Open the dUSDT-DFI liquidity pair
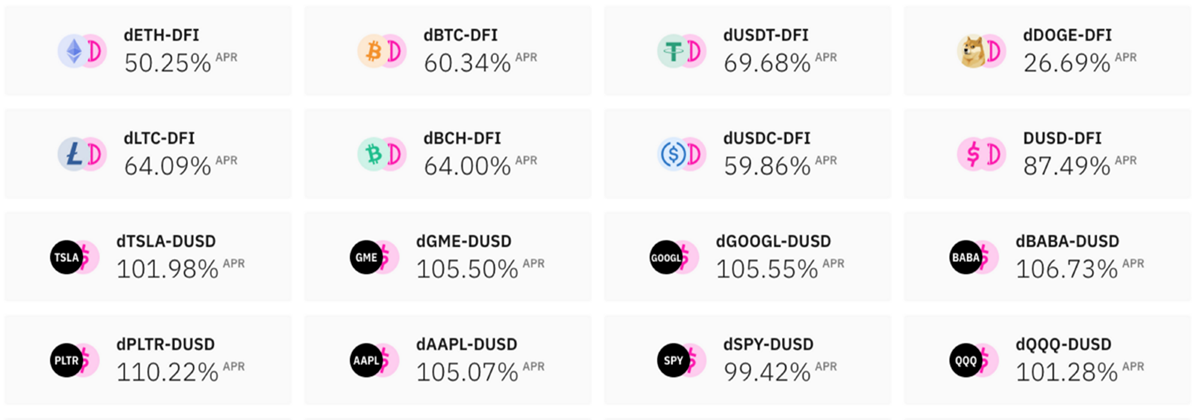The height and width of the screenshot is (420, 1200). [748, 51]
